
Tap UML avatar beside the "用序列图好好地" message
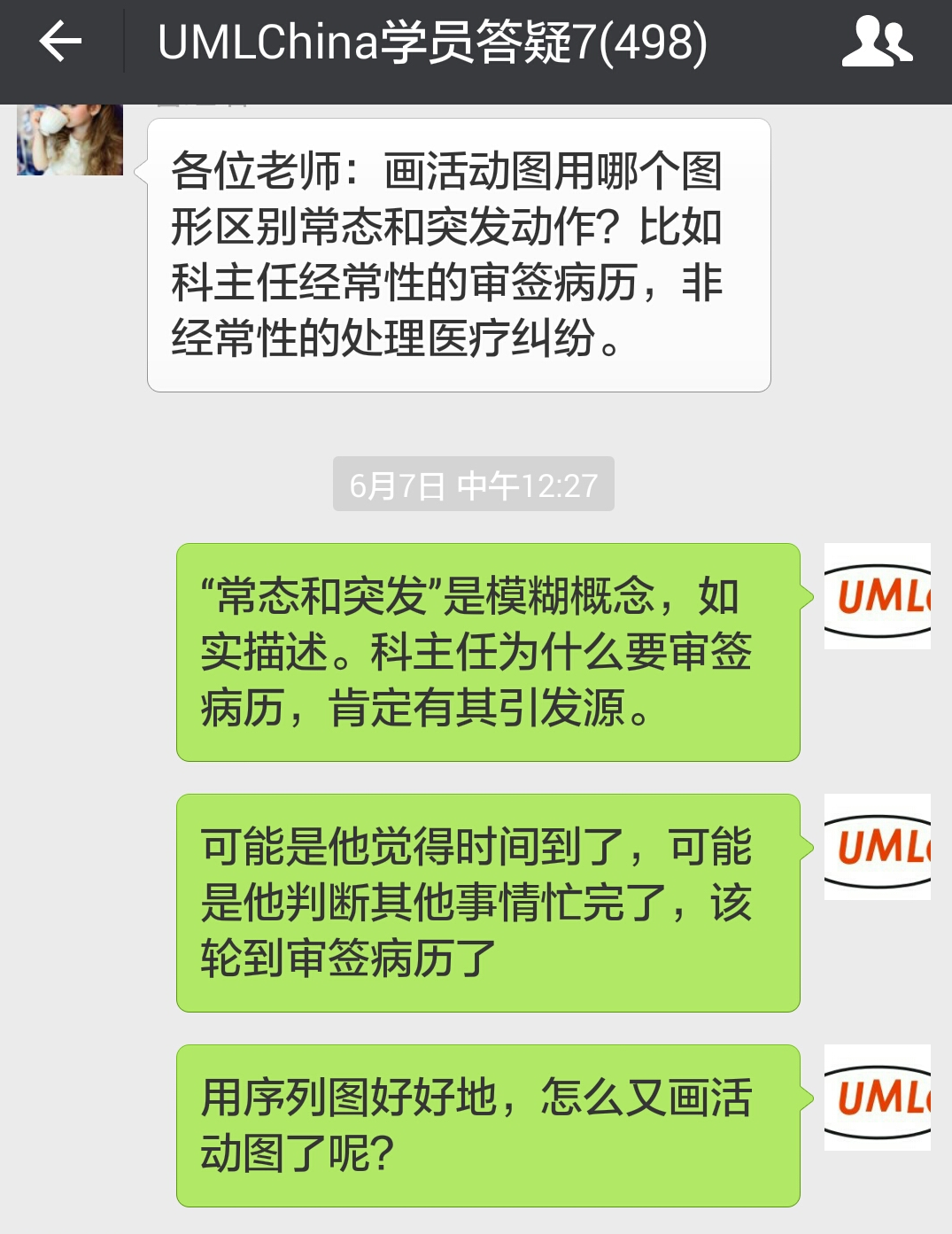click(877, 1098)
